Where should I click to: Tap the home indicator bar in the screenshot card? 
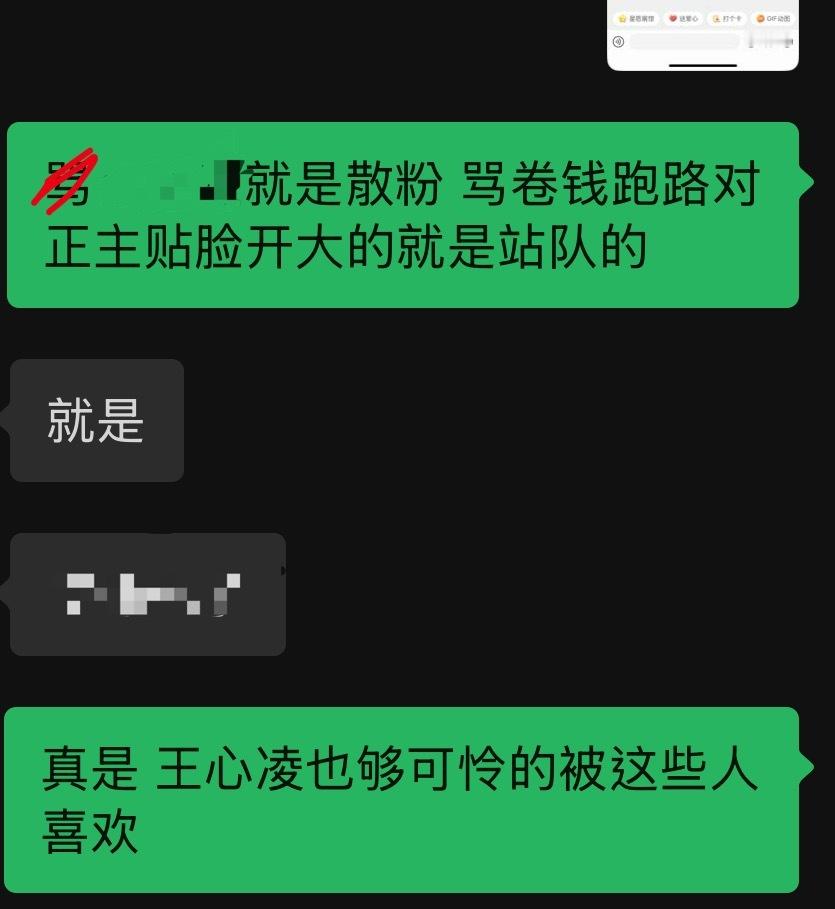703,66
